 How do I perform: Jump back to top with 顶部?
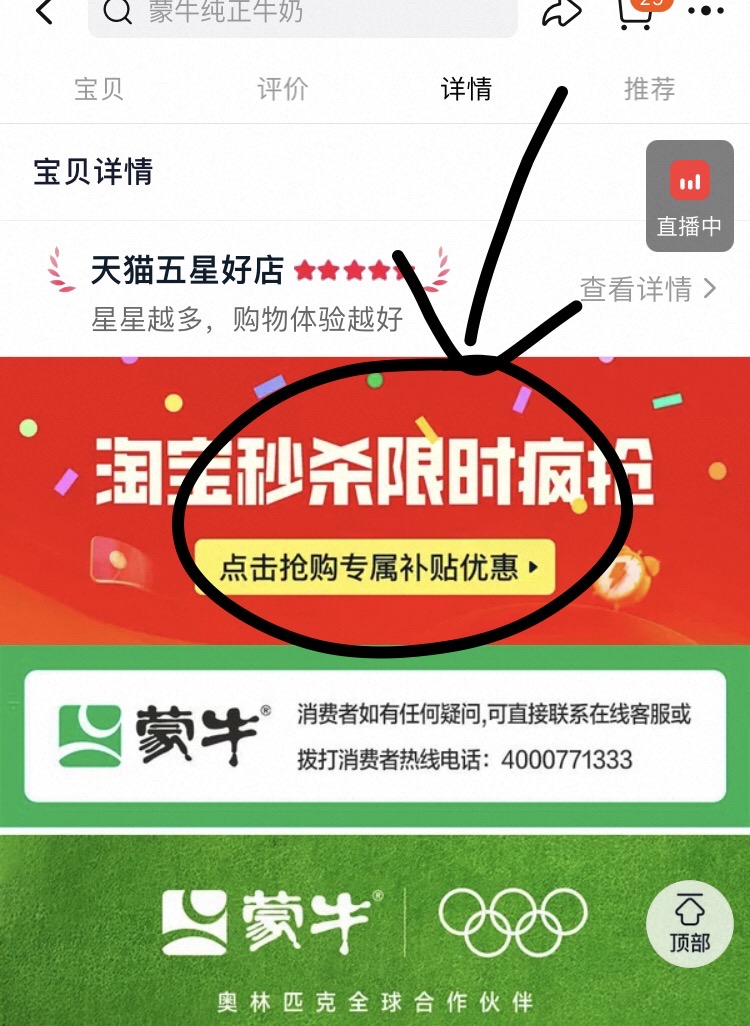tap(689, 924)
